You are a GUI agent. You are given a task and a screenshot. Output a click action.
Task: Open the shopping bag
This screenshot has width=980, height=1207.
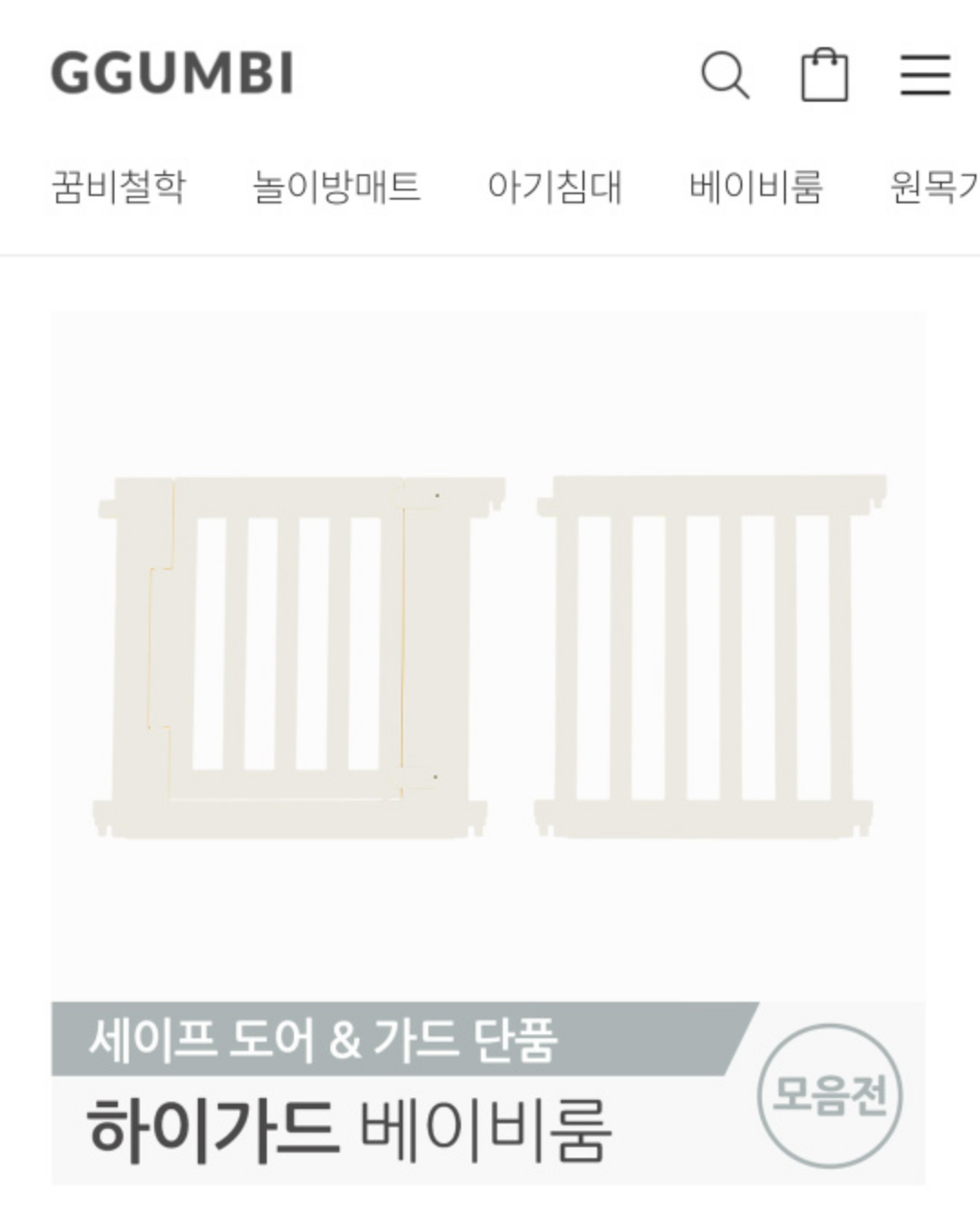(824, 74)
